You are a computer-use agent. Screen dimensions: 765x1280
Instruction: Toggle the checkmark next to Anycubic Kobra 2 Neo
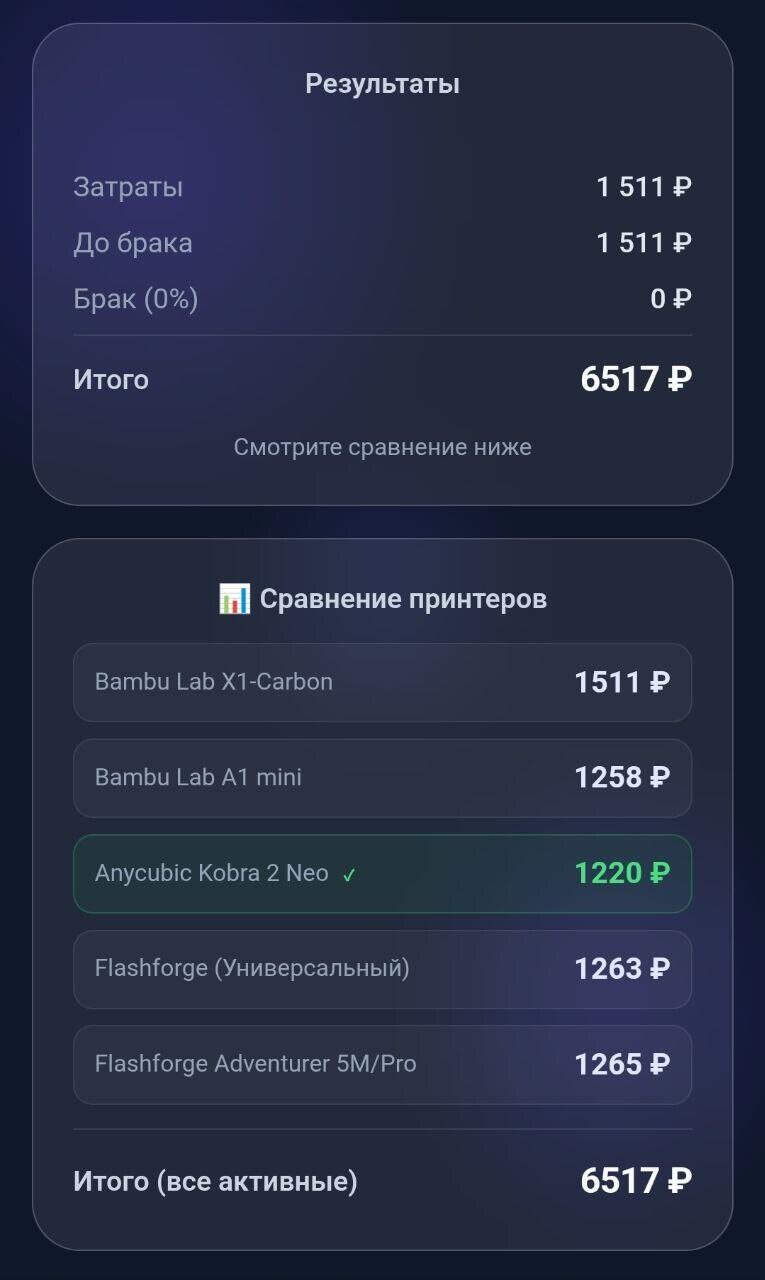click(349, 873)
